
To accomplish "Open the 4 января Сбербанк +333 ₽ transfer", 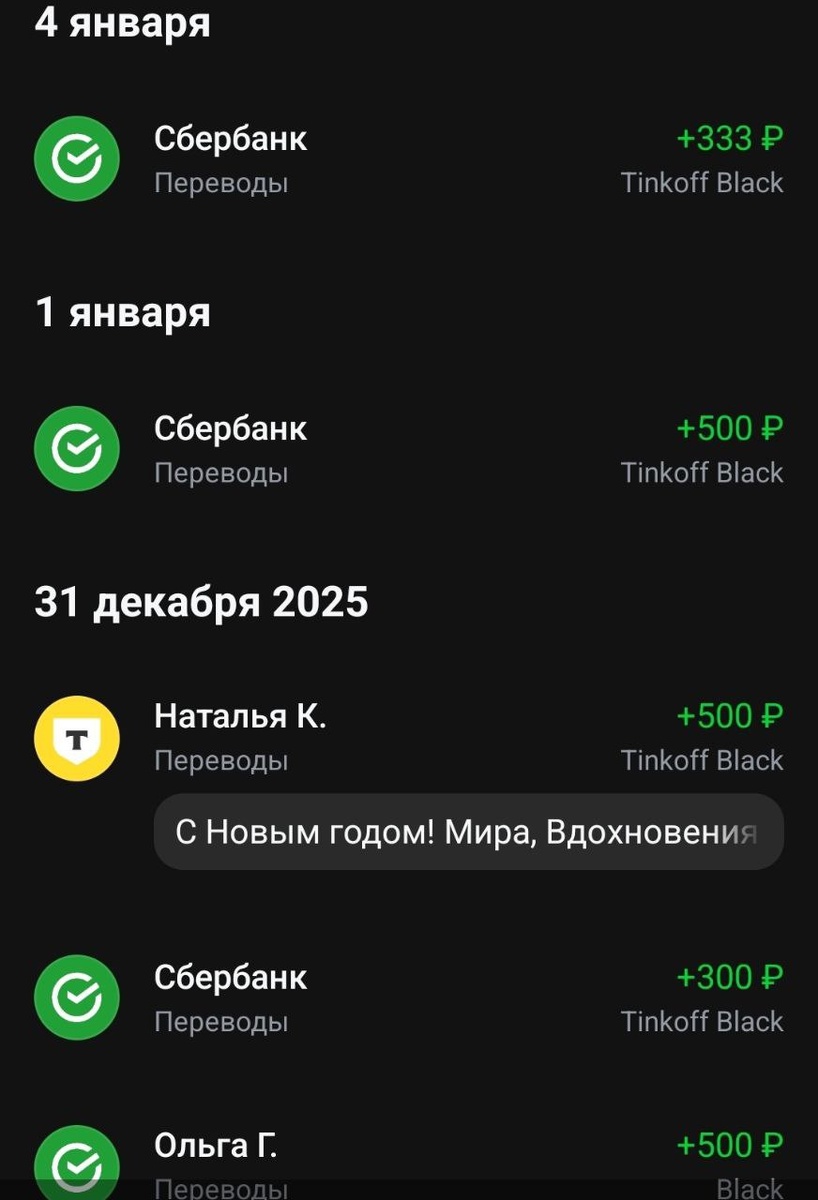I will pyautogui.click(x=409, y=160).
